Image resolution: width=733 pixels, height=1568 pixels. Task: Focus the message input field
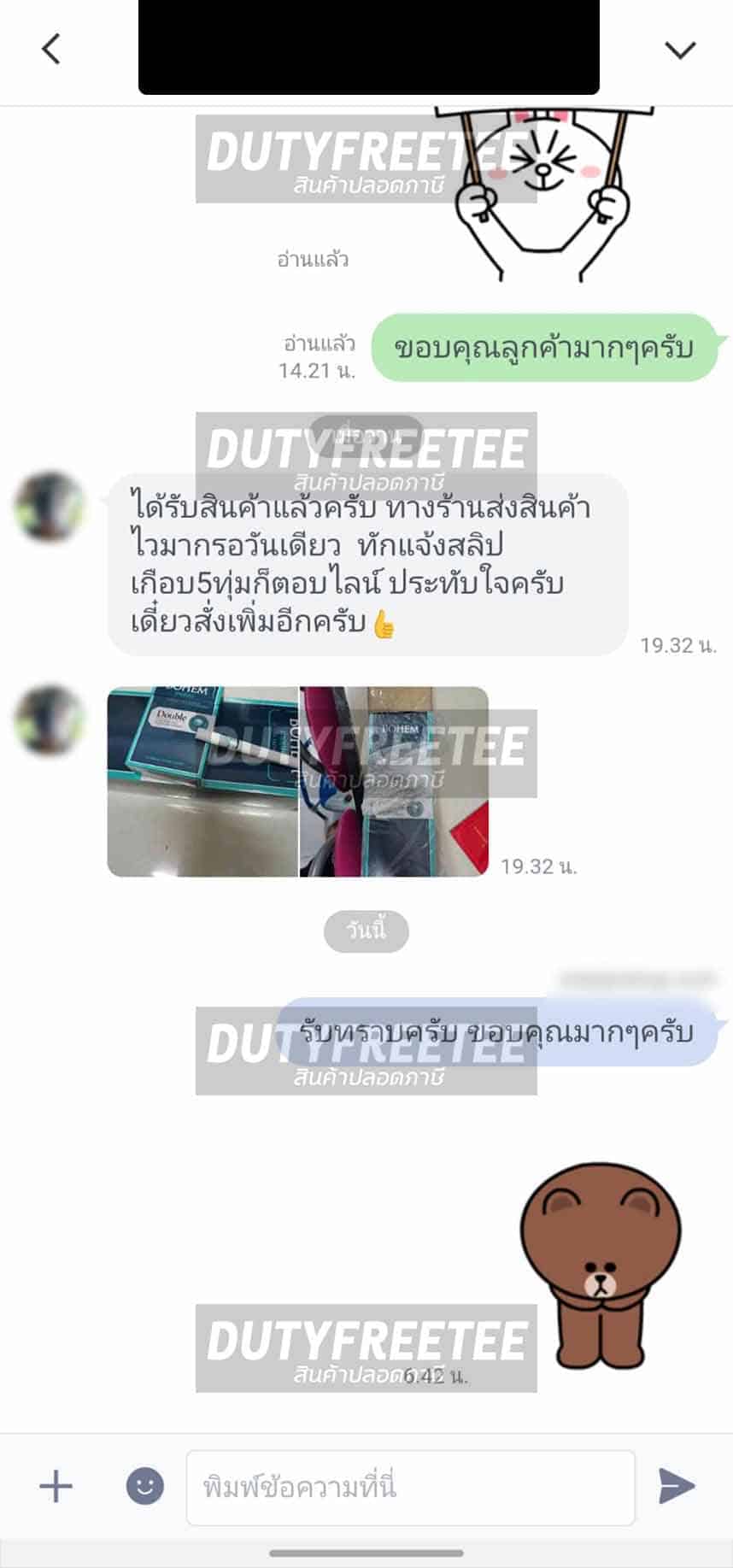click(x=410, y=1487)
